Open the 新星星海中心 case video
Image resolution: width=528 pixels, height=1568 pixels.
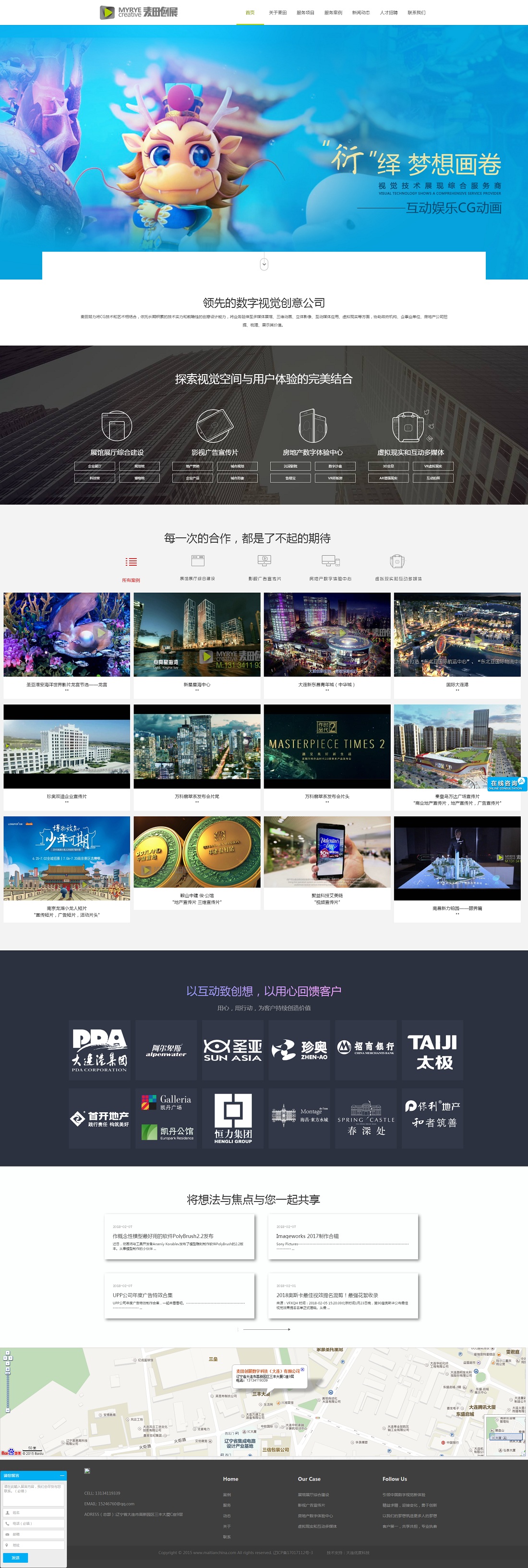pos(197,635)
